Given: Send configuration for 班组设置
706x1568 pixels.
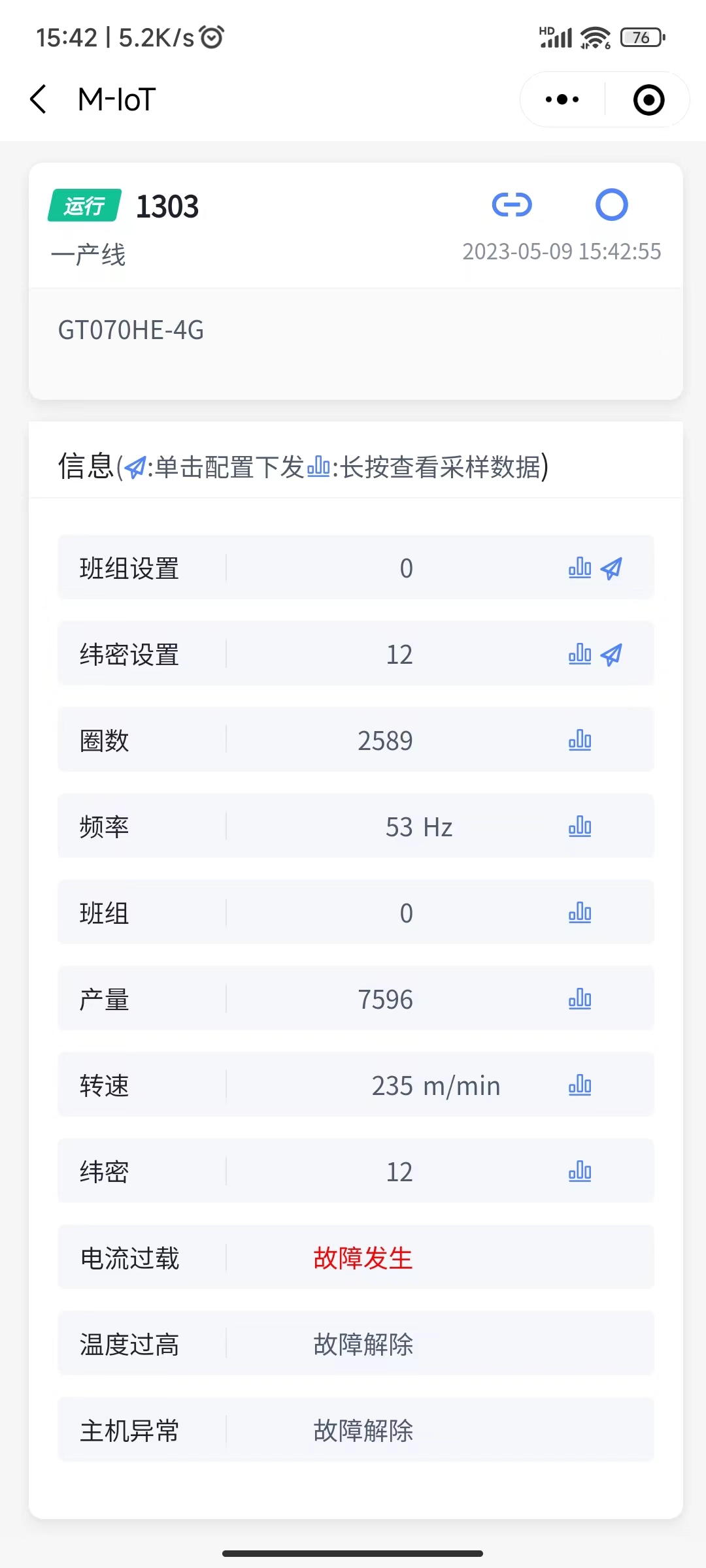Looking at the screenshot, I should coord(611,568).
